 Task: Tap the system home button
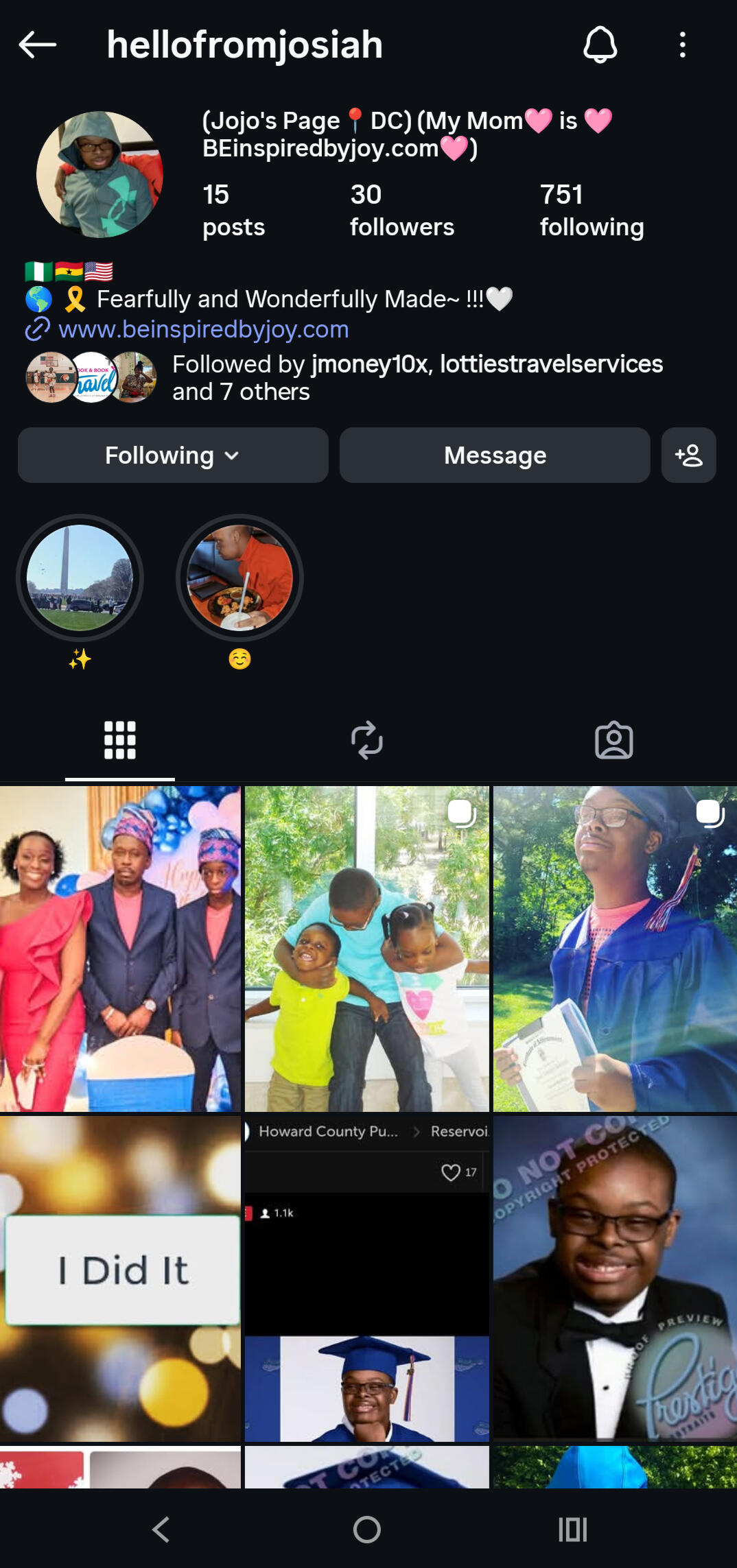pos(366,1530)
